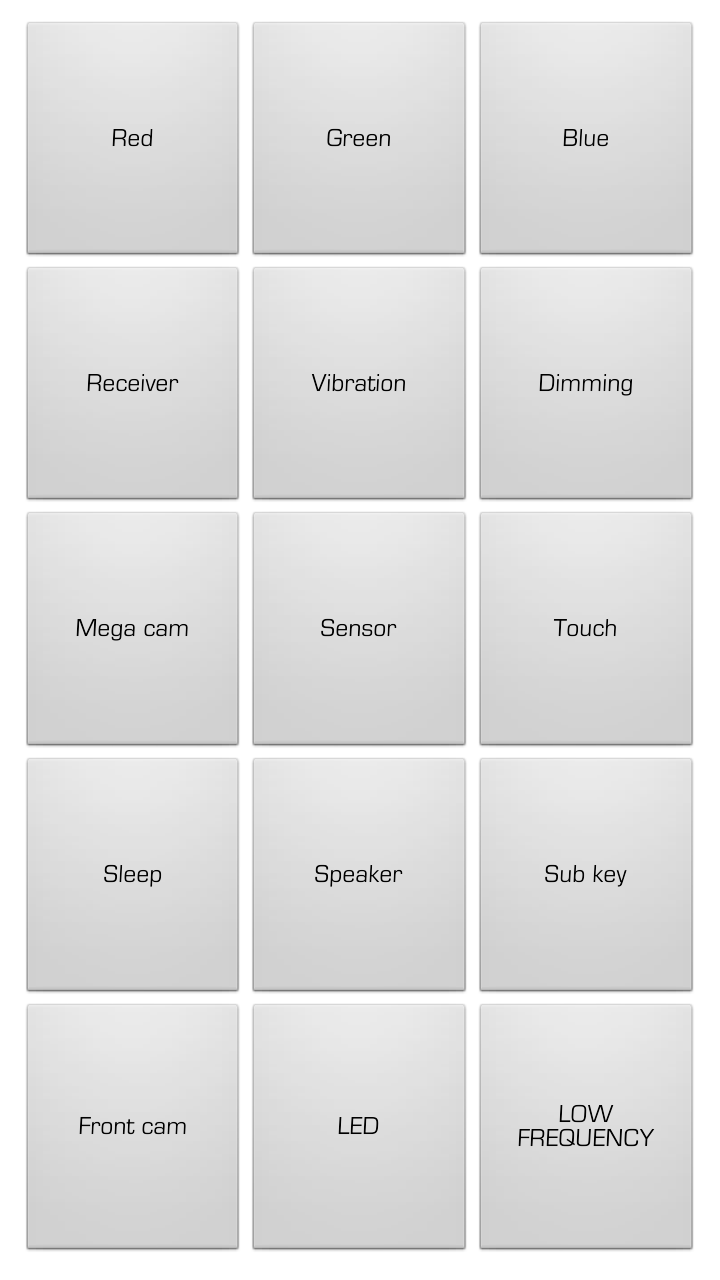Run the Speaker test
This screenshot has height=1280, width=720.
pos(358,874)
